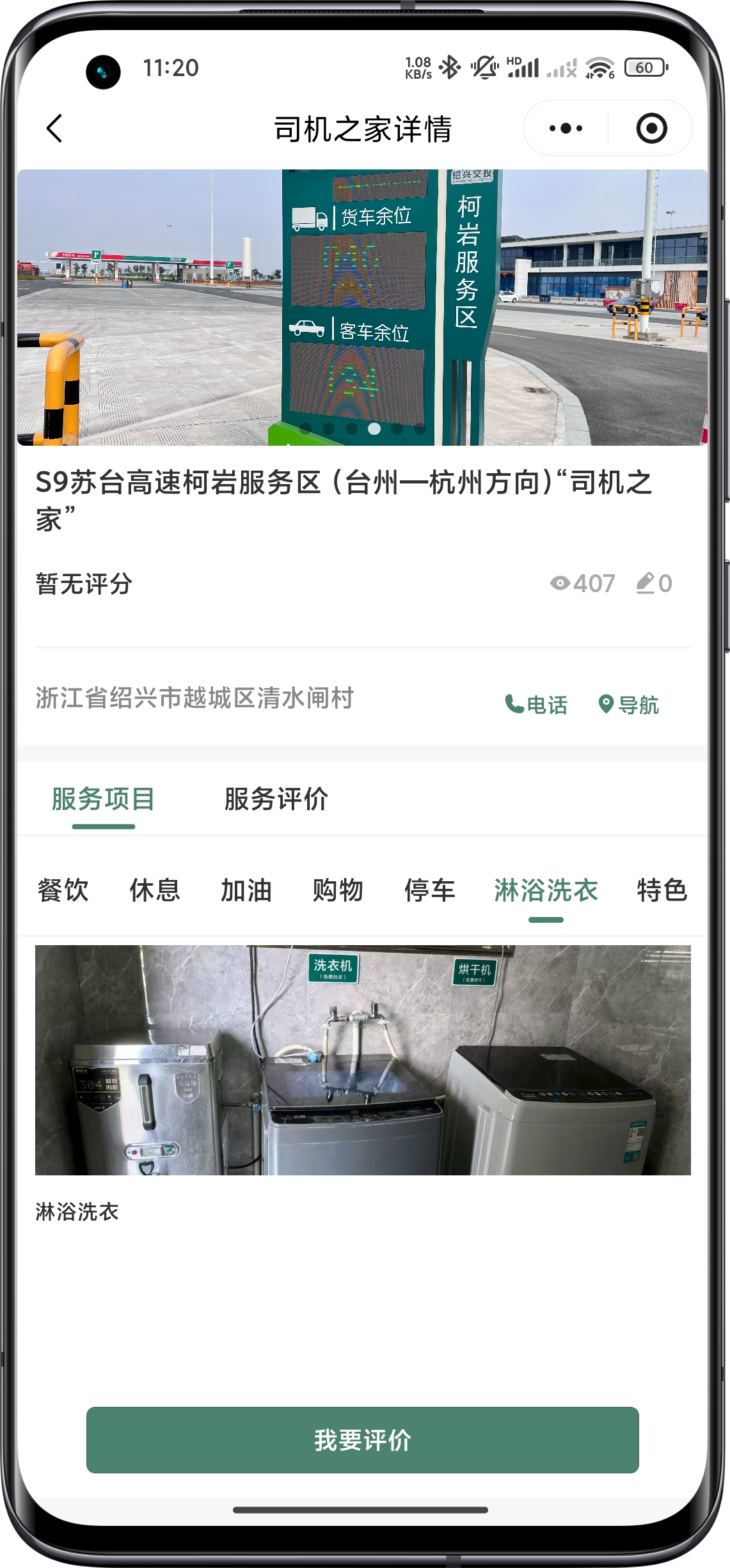Viewport: 730px width, 1568px height.
Task: Open the 柯岩服务区 banner photo
Action: 362,307
